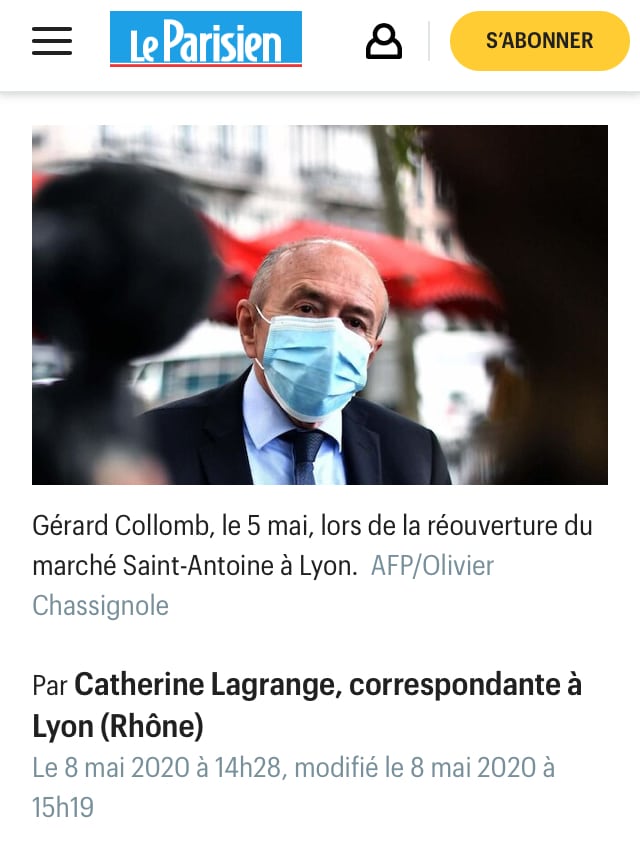Open the hamburger navigation menu
This screenshot has height=845, width=640.
(52, 41)
